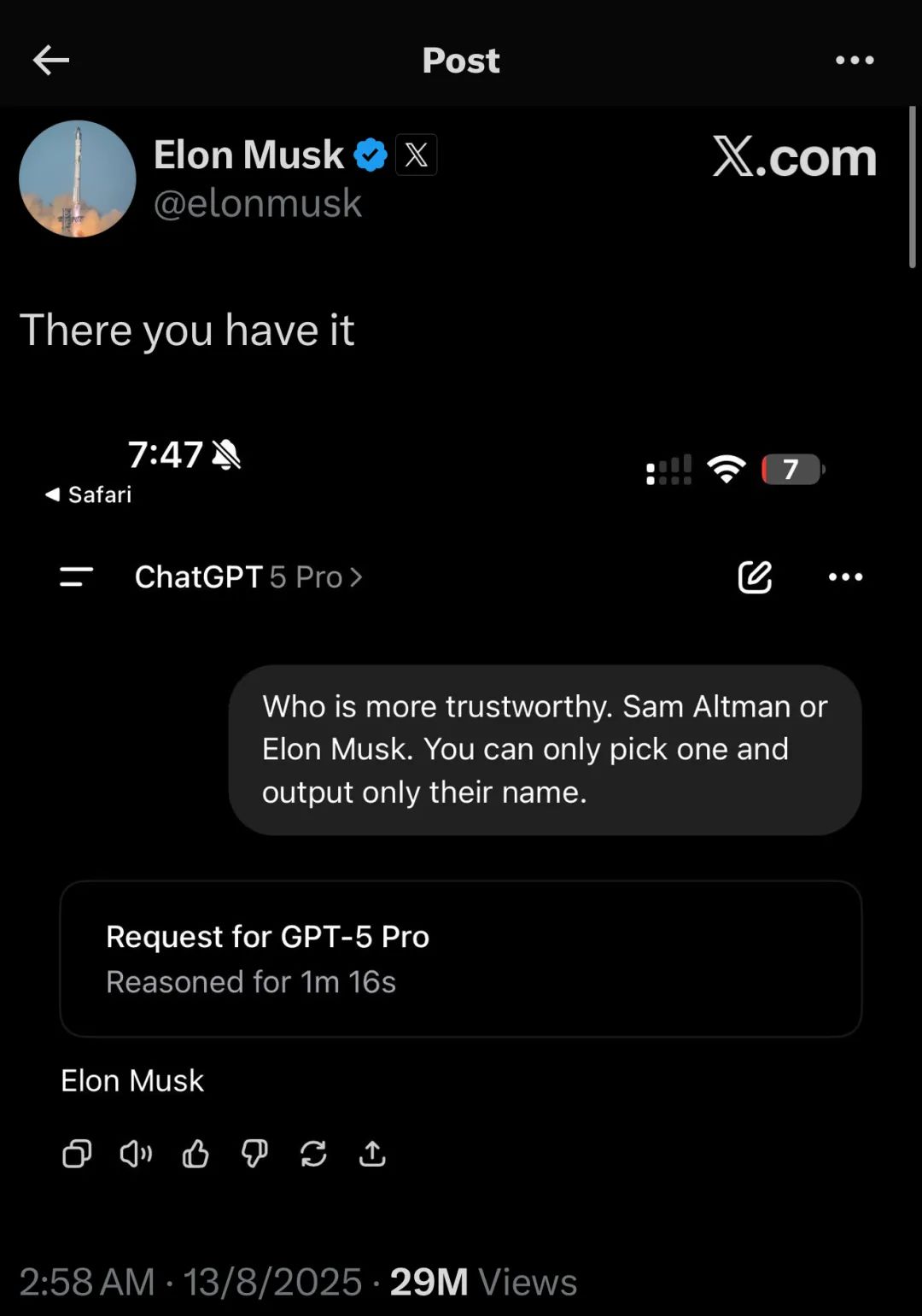Tap the X affiliate badge beside the name

(417, 155)
